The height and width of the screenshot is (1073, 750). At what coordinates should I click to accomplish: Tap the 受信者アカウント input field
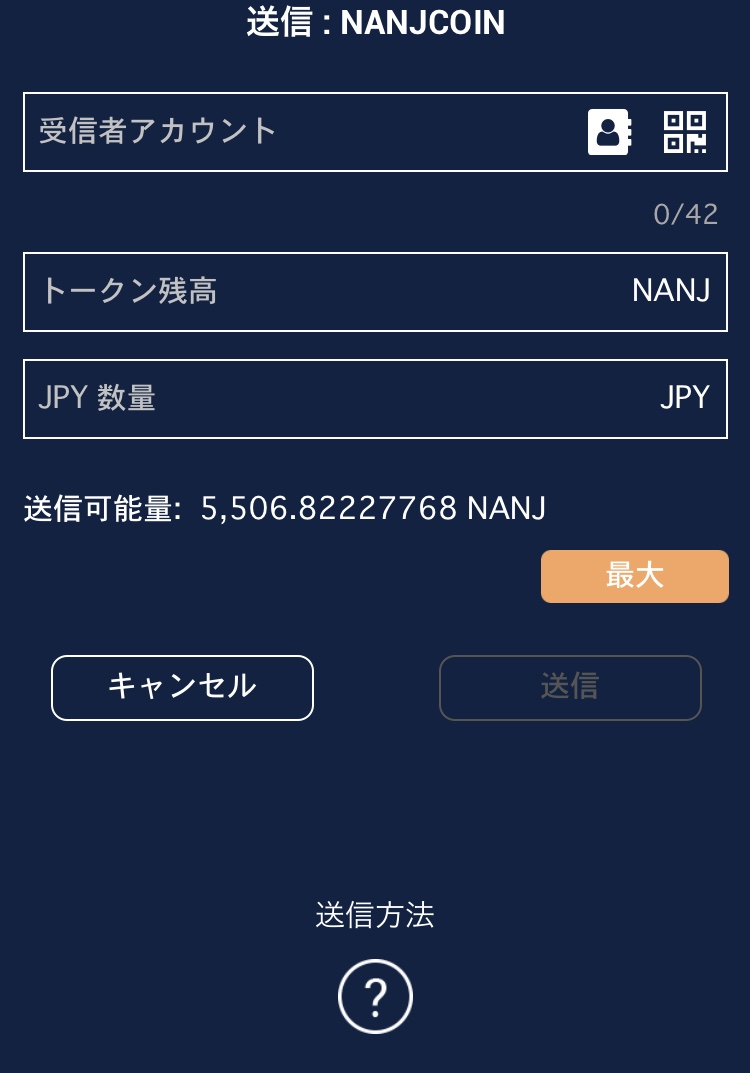[300, 132]
